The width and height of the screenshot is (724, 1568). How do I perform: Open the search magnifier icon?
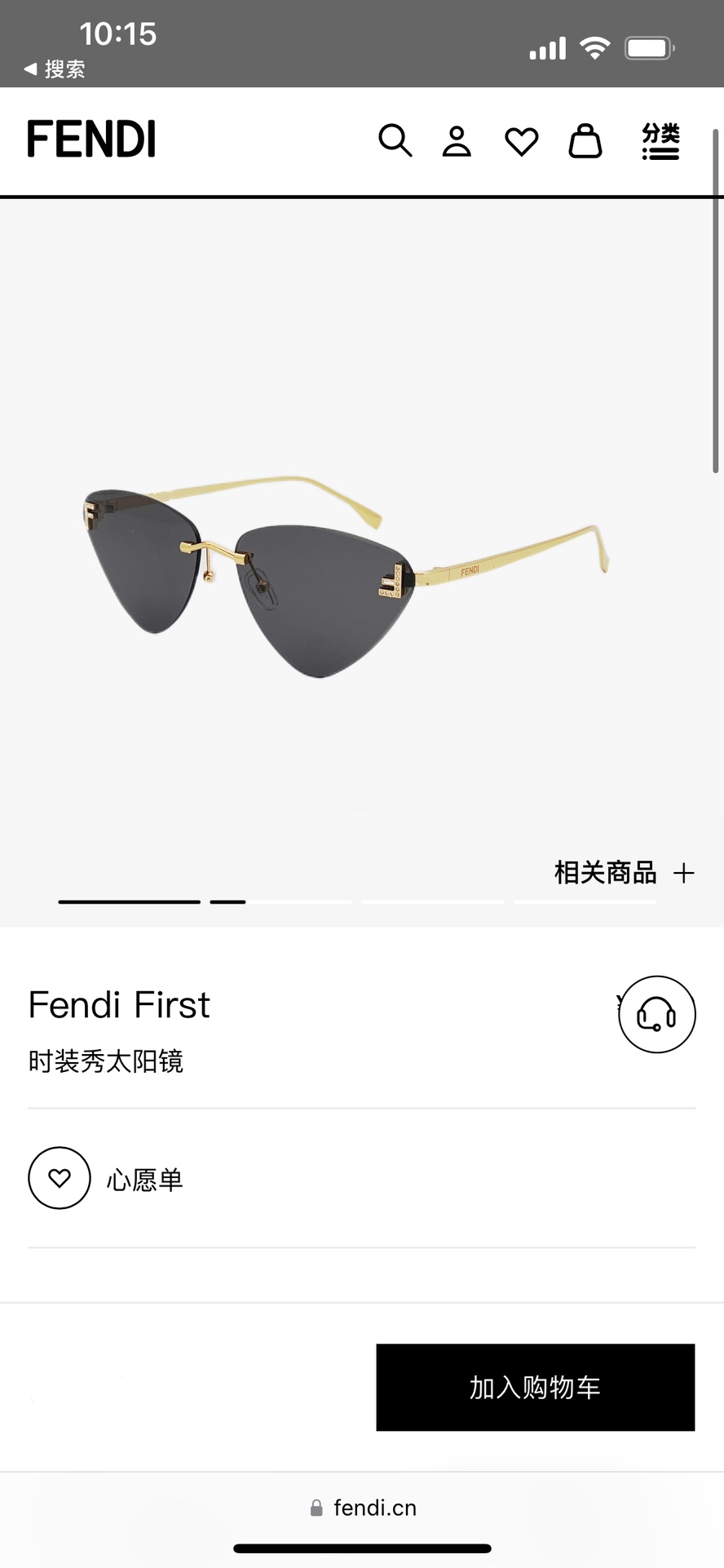click(395, 140)
